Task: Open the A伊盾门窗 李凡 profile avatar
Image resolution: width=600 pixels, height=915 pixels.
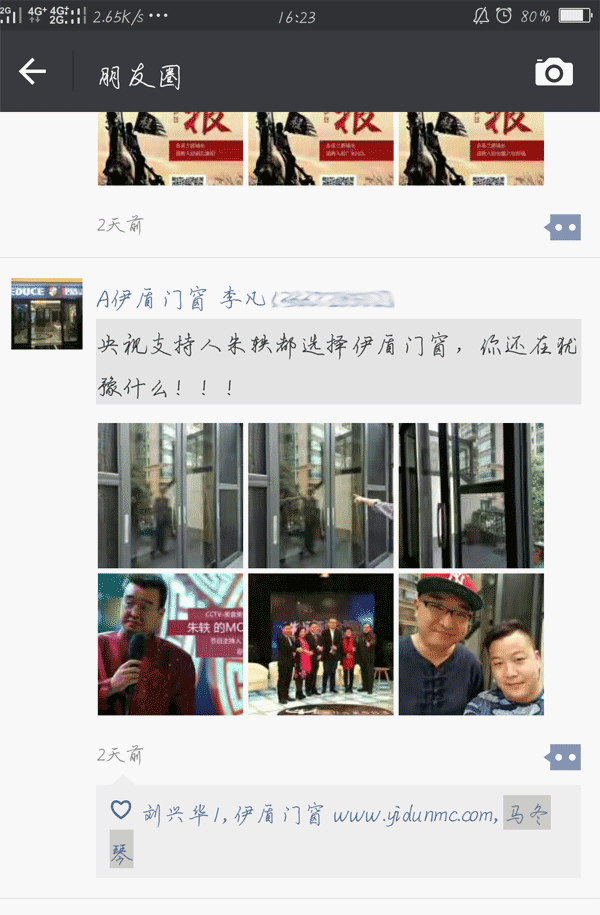Action: (47, 314)
